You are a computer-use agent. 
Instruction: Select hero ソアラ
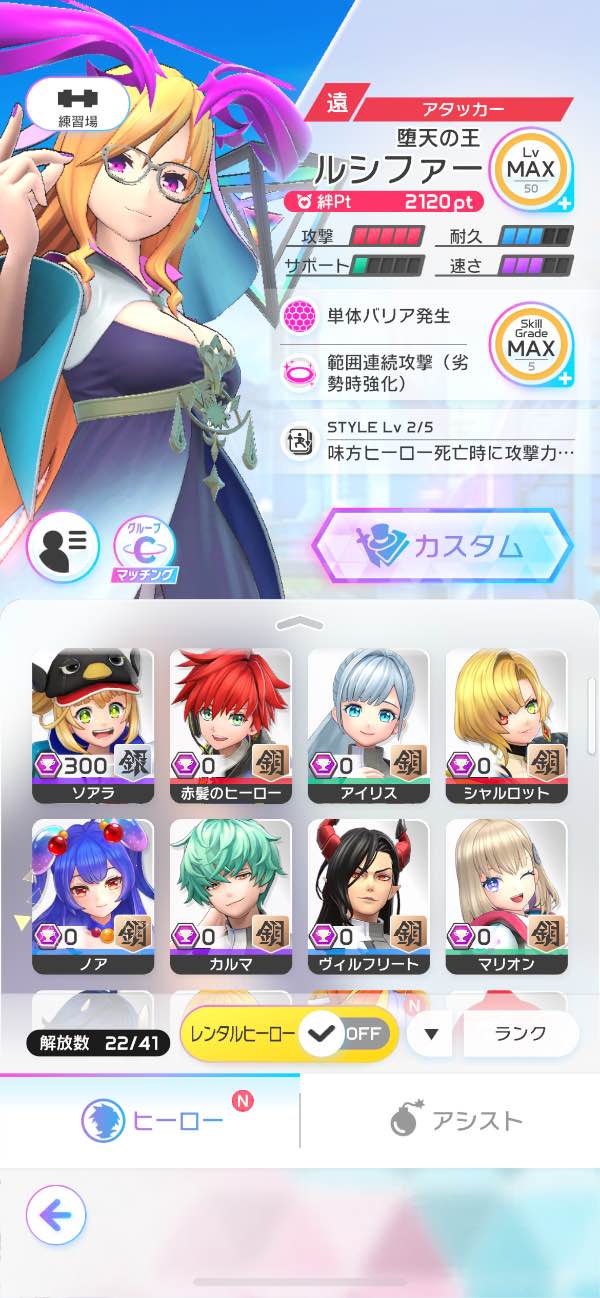coord(93,726)
